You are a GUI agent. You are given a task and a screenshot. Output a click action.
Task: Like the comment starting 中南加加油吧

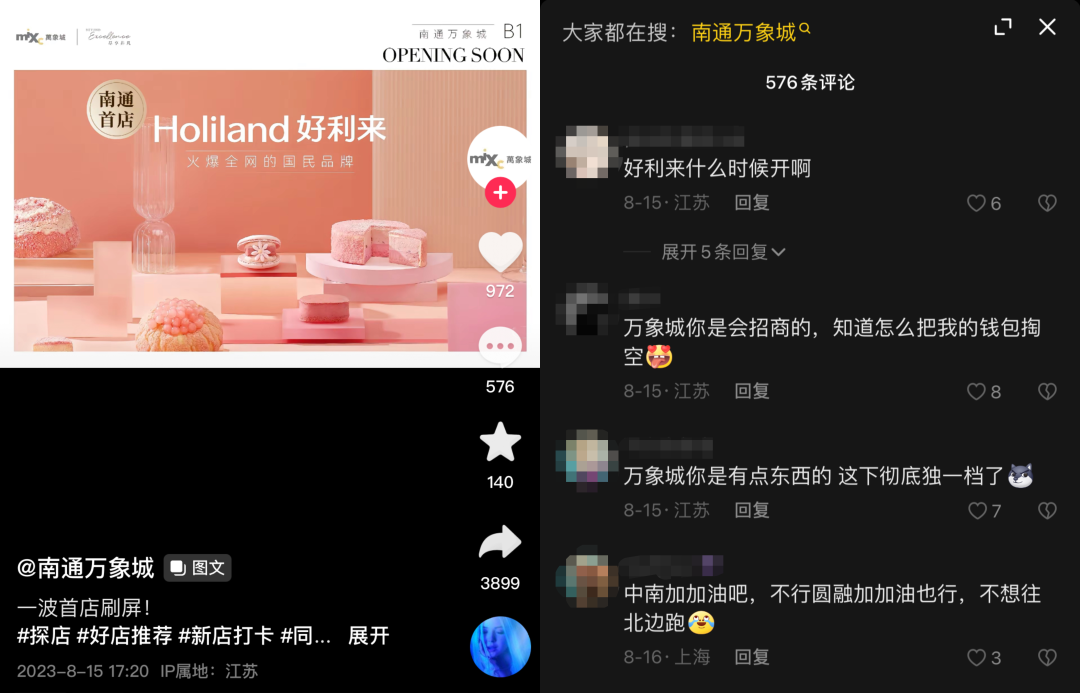[x=977, y=658]
